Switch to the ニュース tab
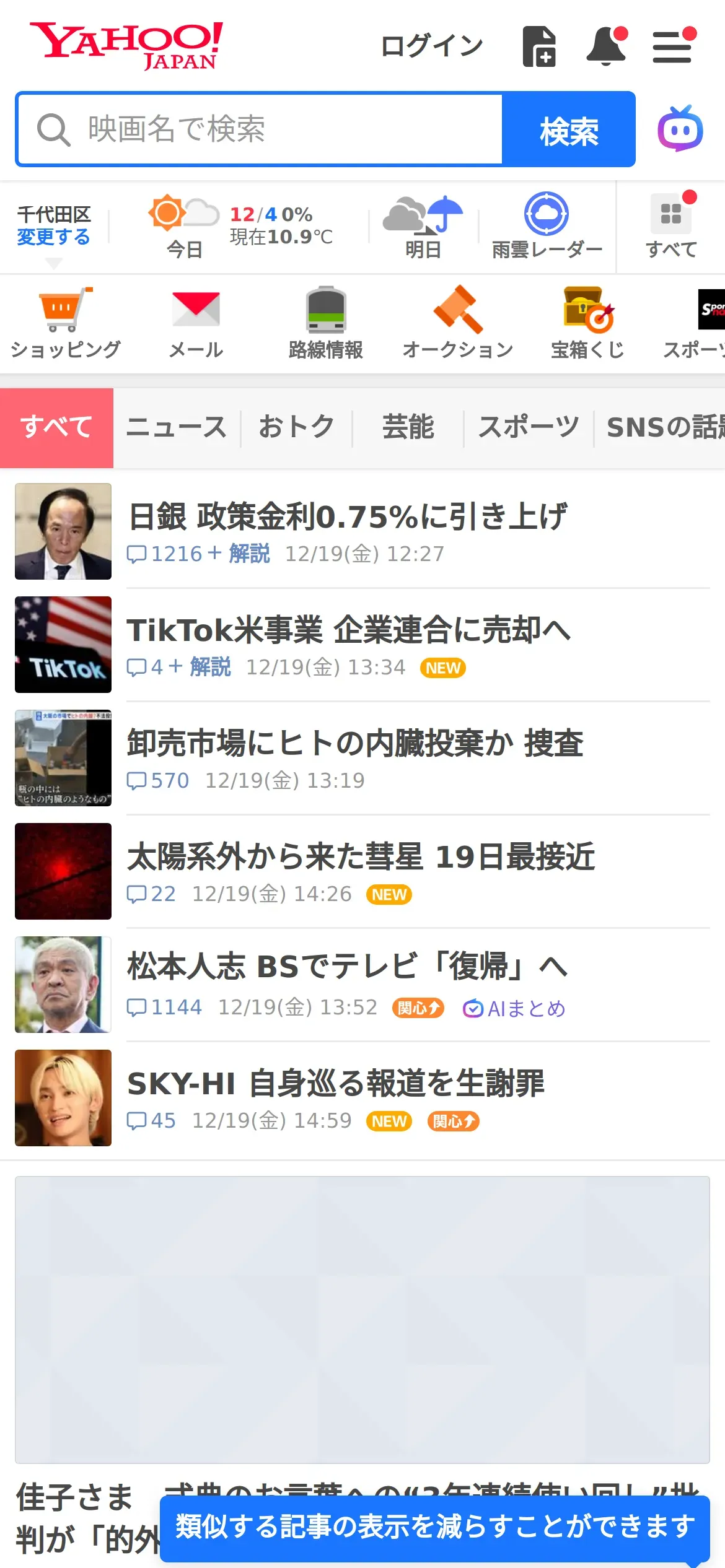 177,428
